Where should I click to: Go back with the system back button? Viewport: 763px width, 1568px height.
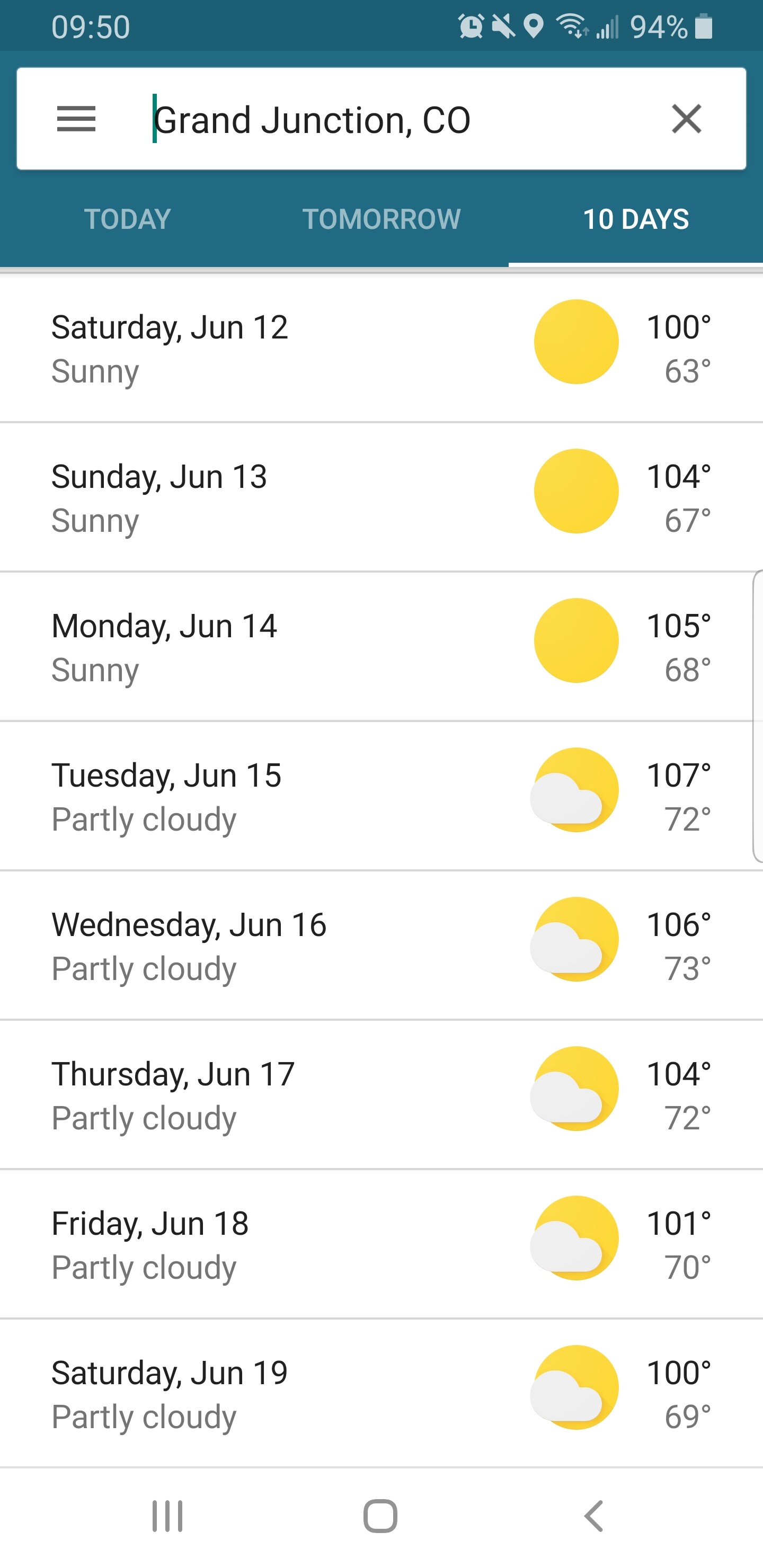[x=594, y=1515]
